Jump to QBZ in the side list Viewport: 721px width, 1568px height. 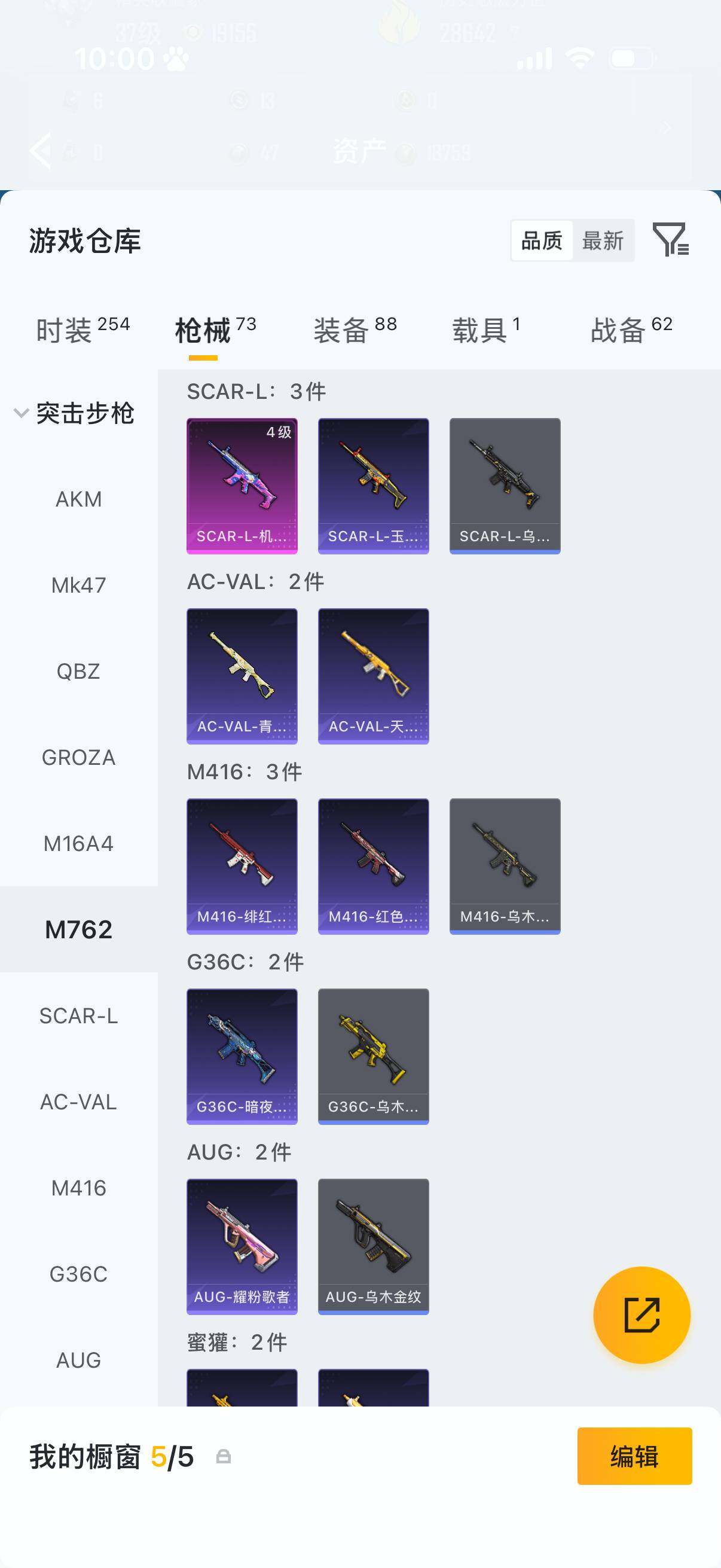point(78,672)
